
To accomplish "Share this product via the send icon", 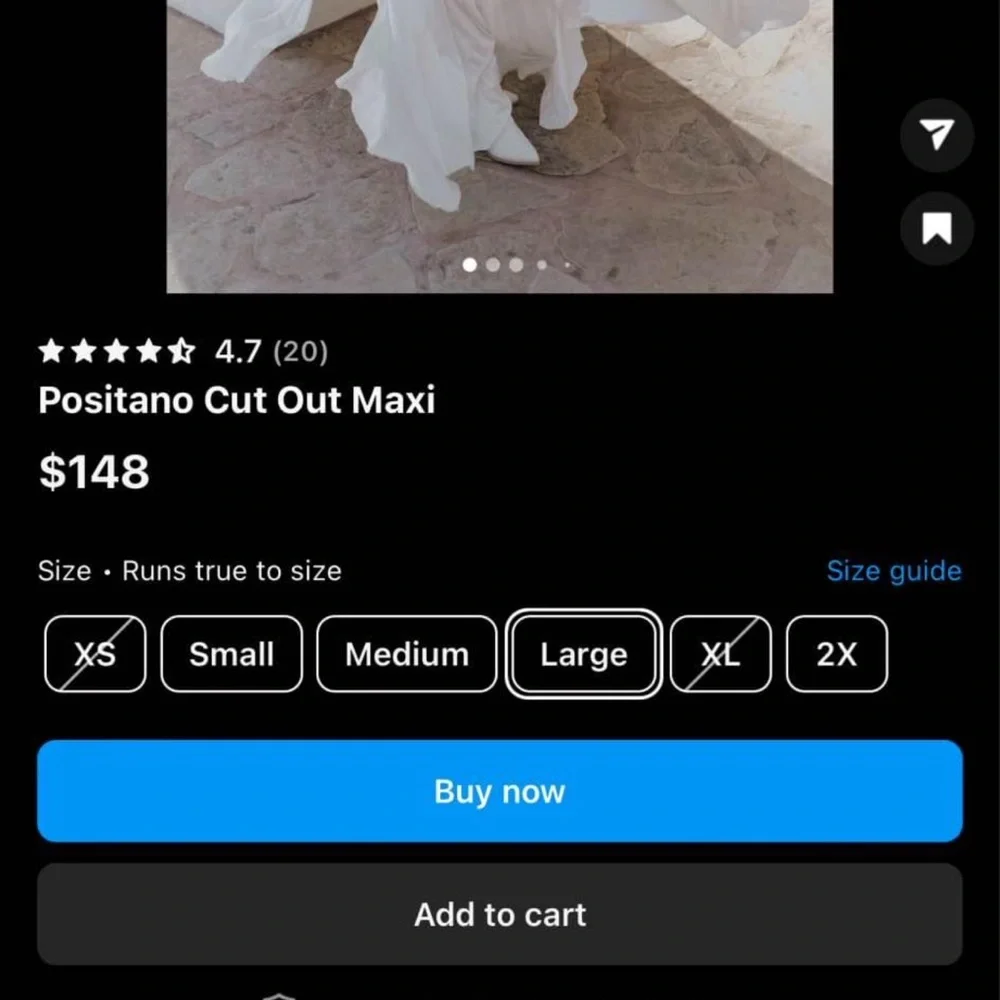I will 937,135.
